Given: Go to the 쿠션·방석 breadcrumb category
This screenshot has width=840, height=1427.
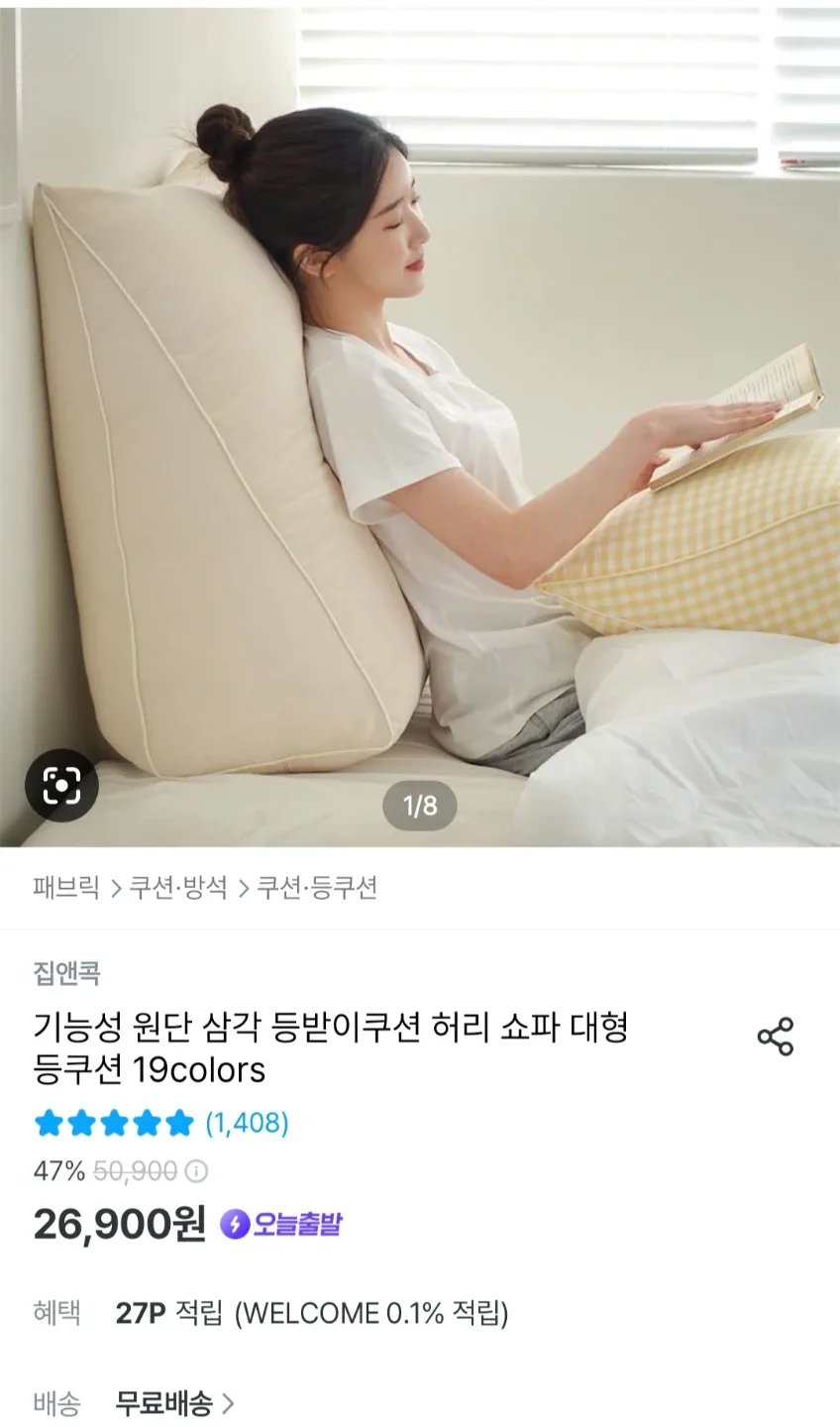Looking at the screenshot, I should point(179,887).
